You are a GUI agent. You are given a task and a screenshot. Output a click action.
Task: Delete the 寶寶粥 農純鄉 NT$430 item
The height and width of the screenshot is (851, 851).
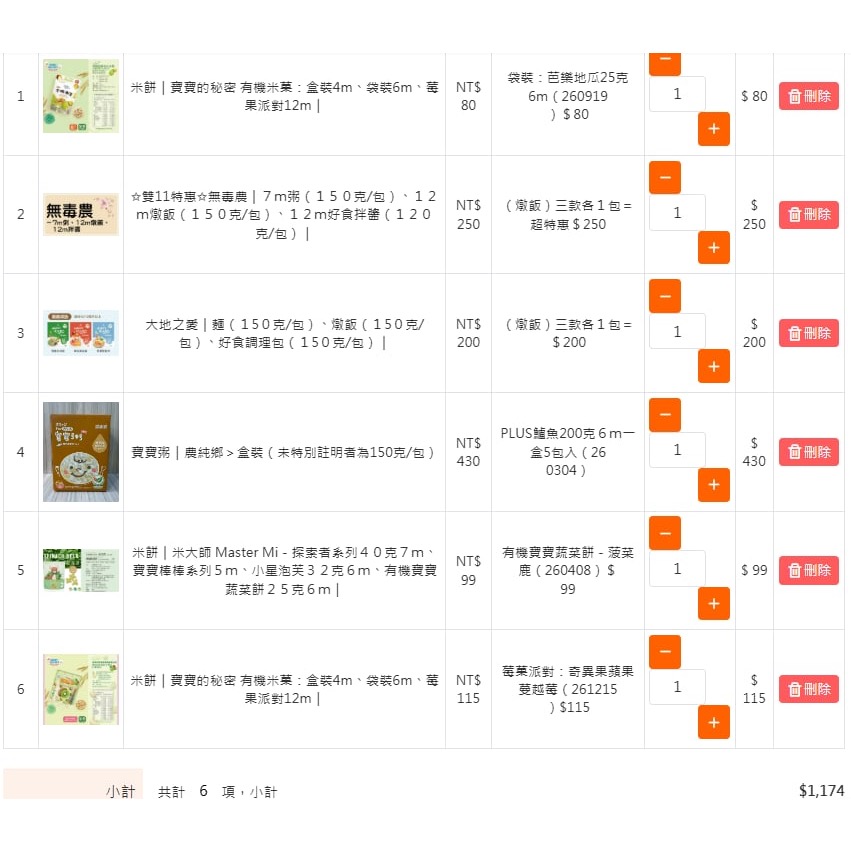point(808,452)
